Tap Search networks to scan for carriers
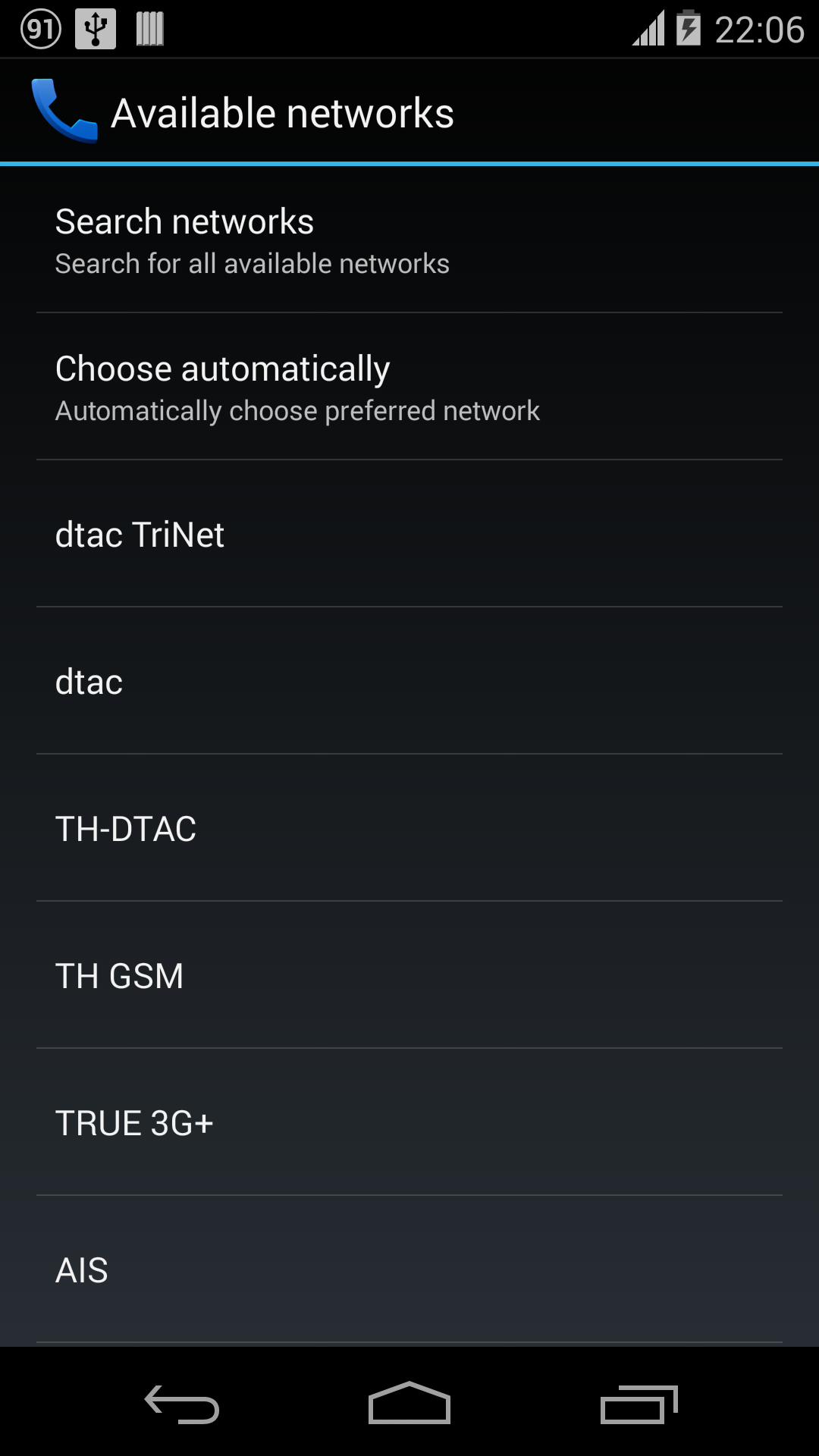 pos(409,240)
